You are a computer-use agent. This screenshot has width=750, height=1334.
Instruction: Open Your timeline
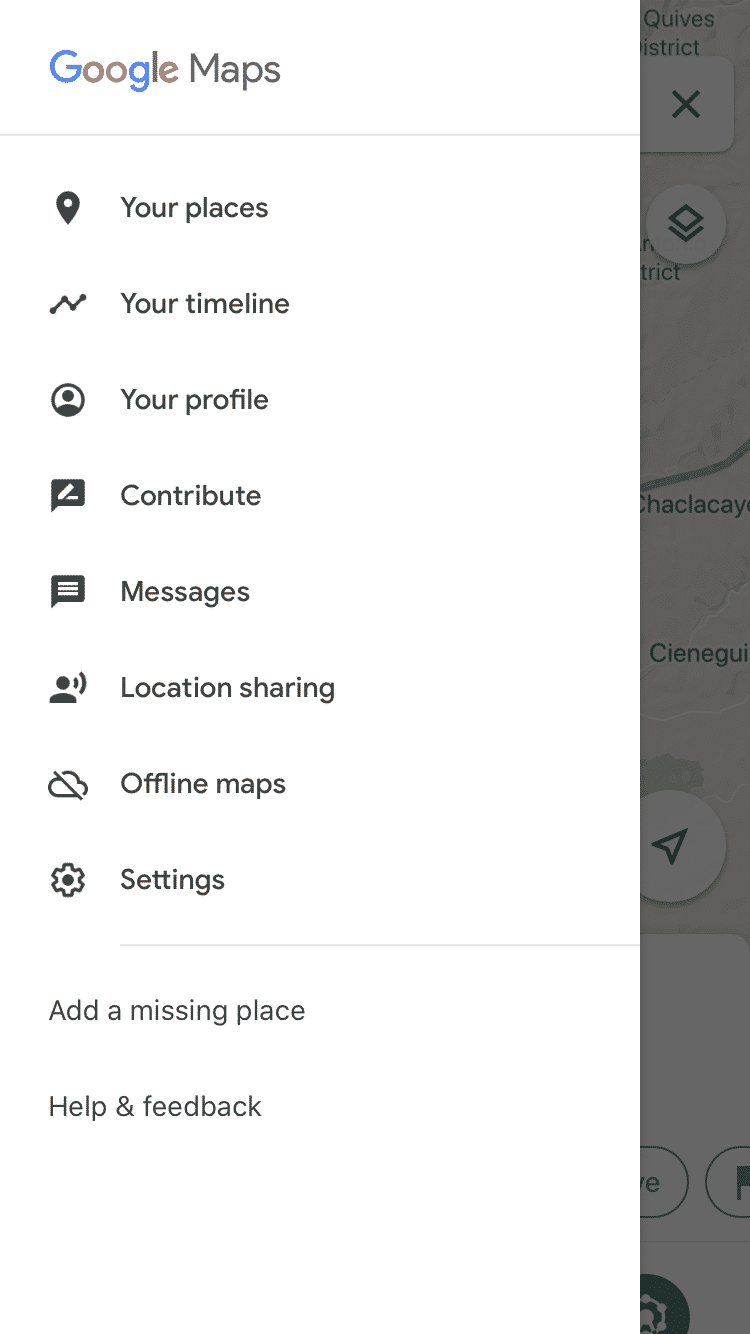coord(320,304)
